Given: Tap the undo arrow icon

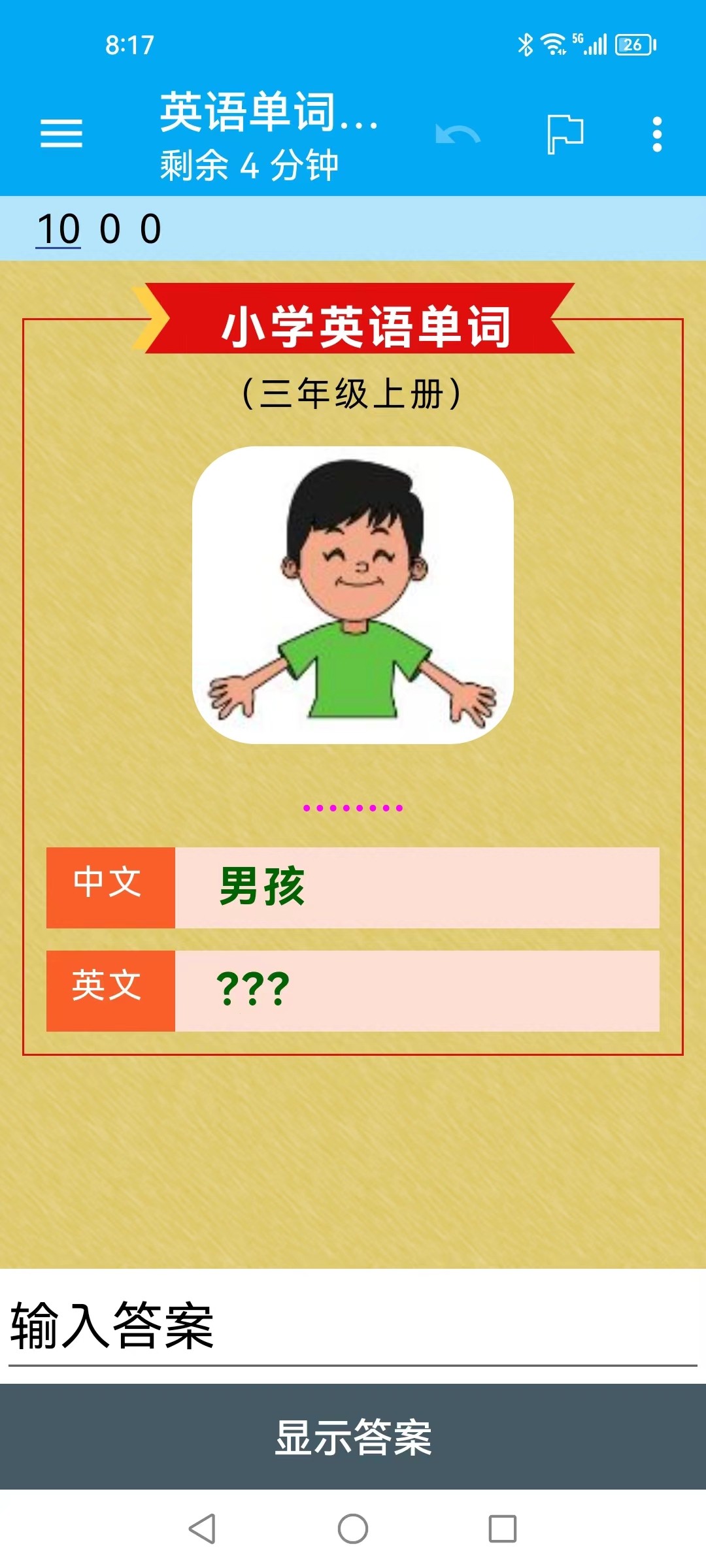Looking at the screenshot, I should pos(458,135).
